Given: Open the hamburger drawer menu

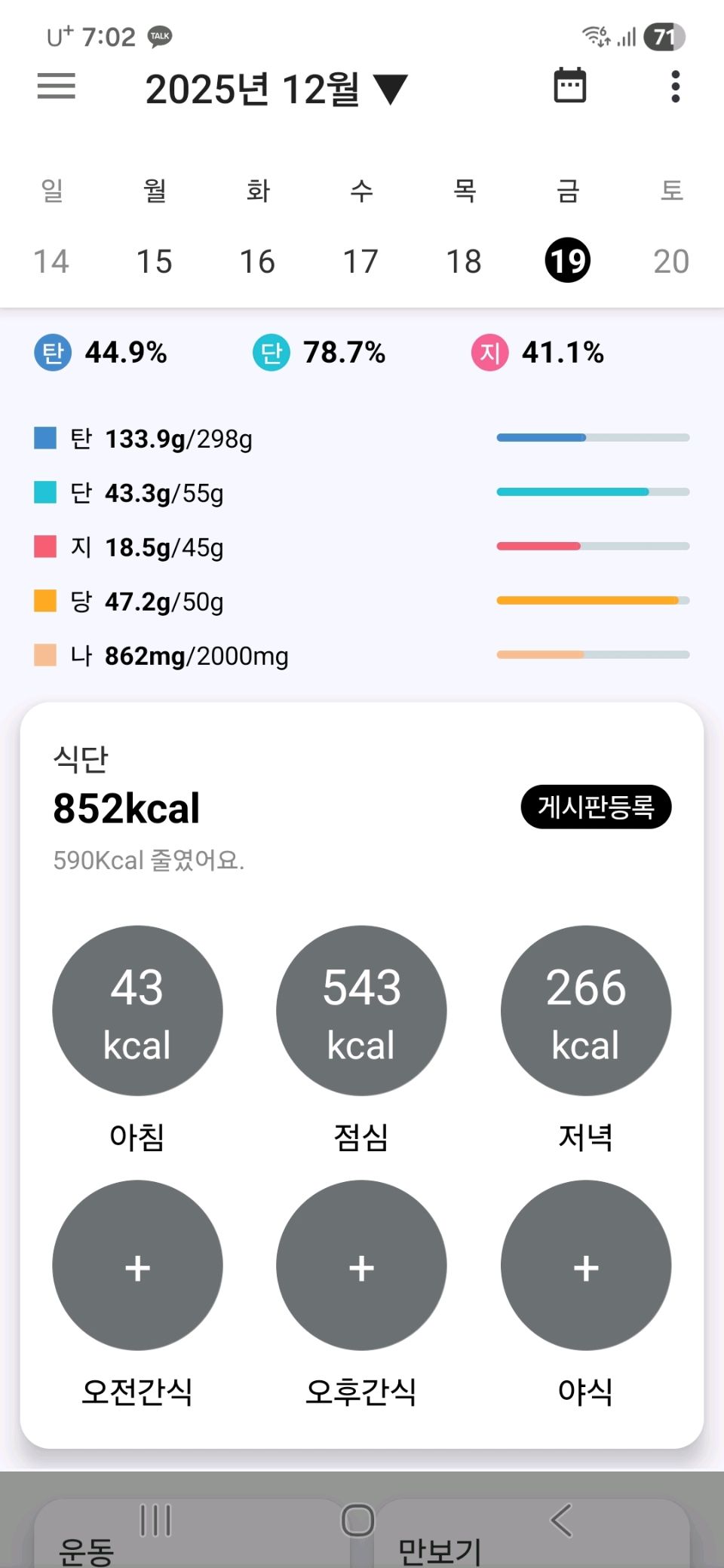Looking at the screenshot, I should tap(57, 87).
